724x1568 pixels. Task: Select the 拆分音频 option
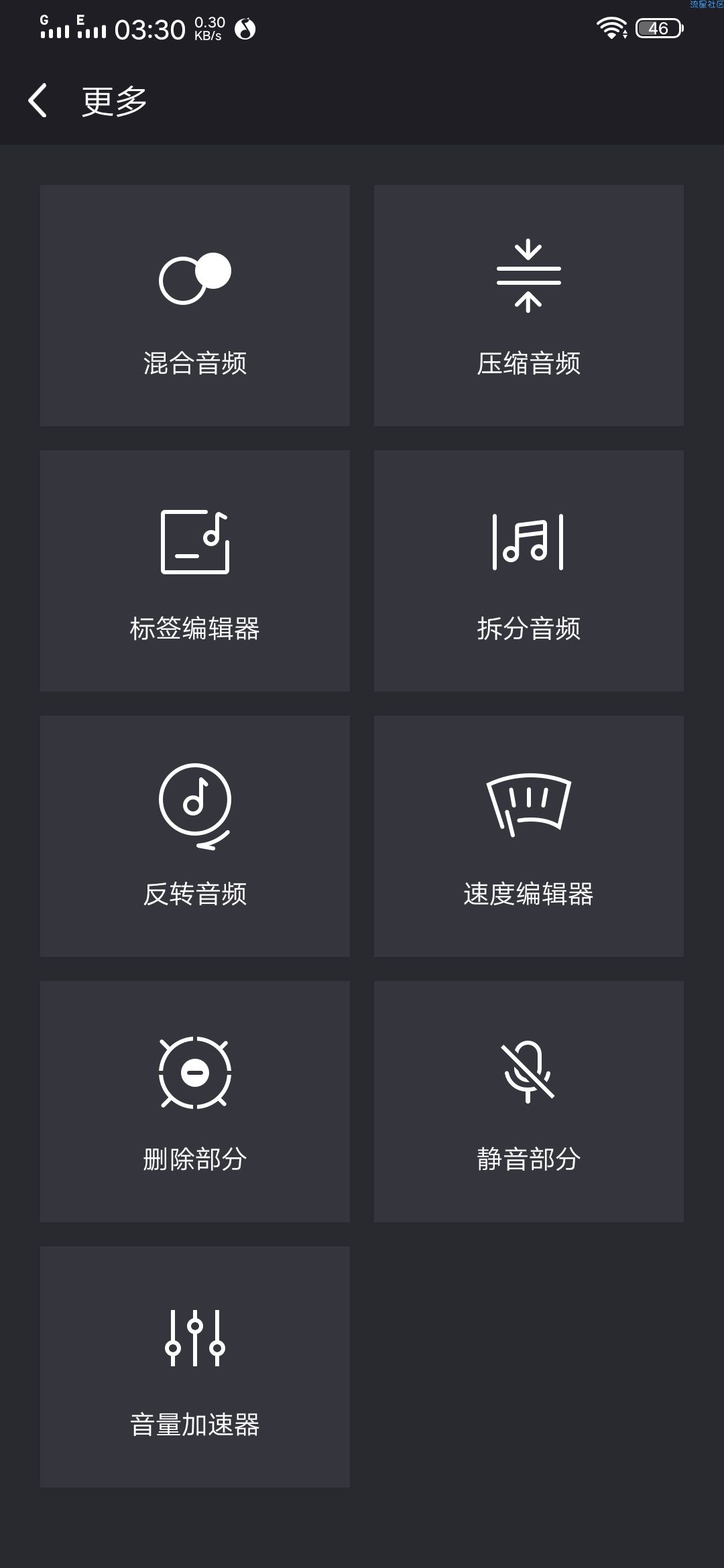[529, 571]
